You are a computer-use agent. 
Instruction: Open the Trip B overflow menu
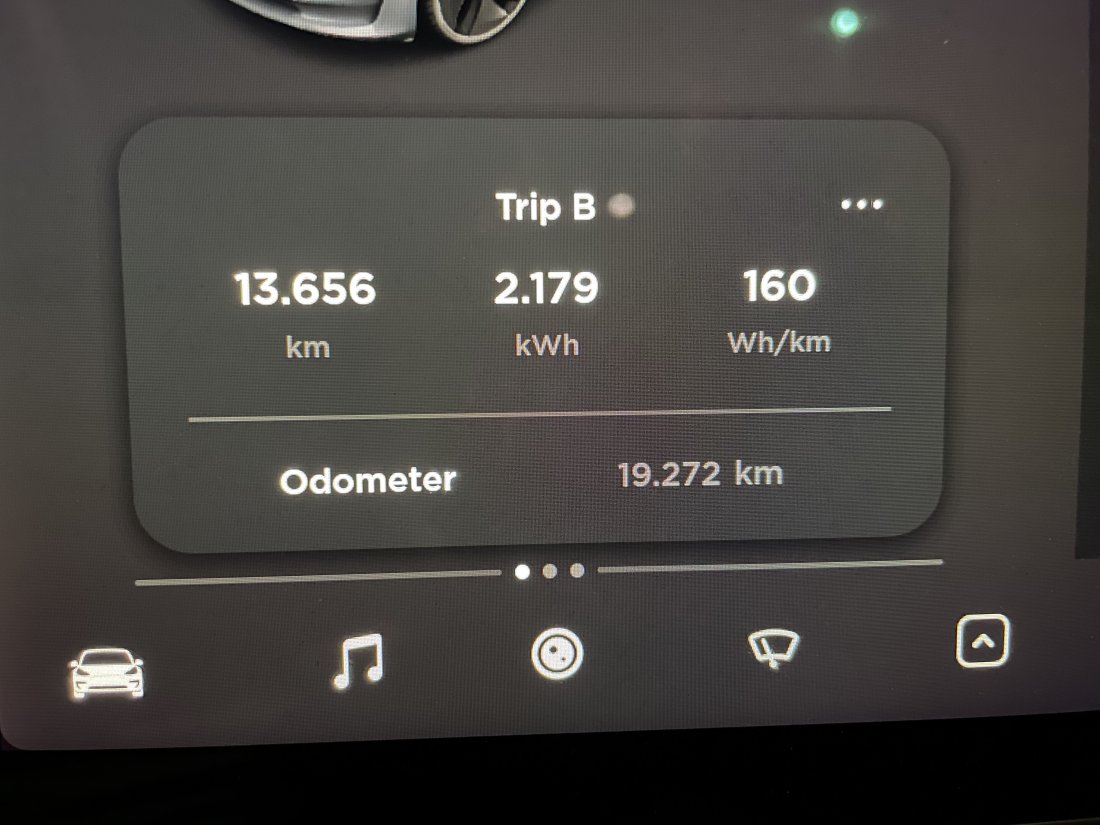861,205
